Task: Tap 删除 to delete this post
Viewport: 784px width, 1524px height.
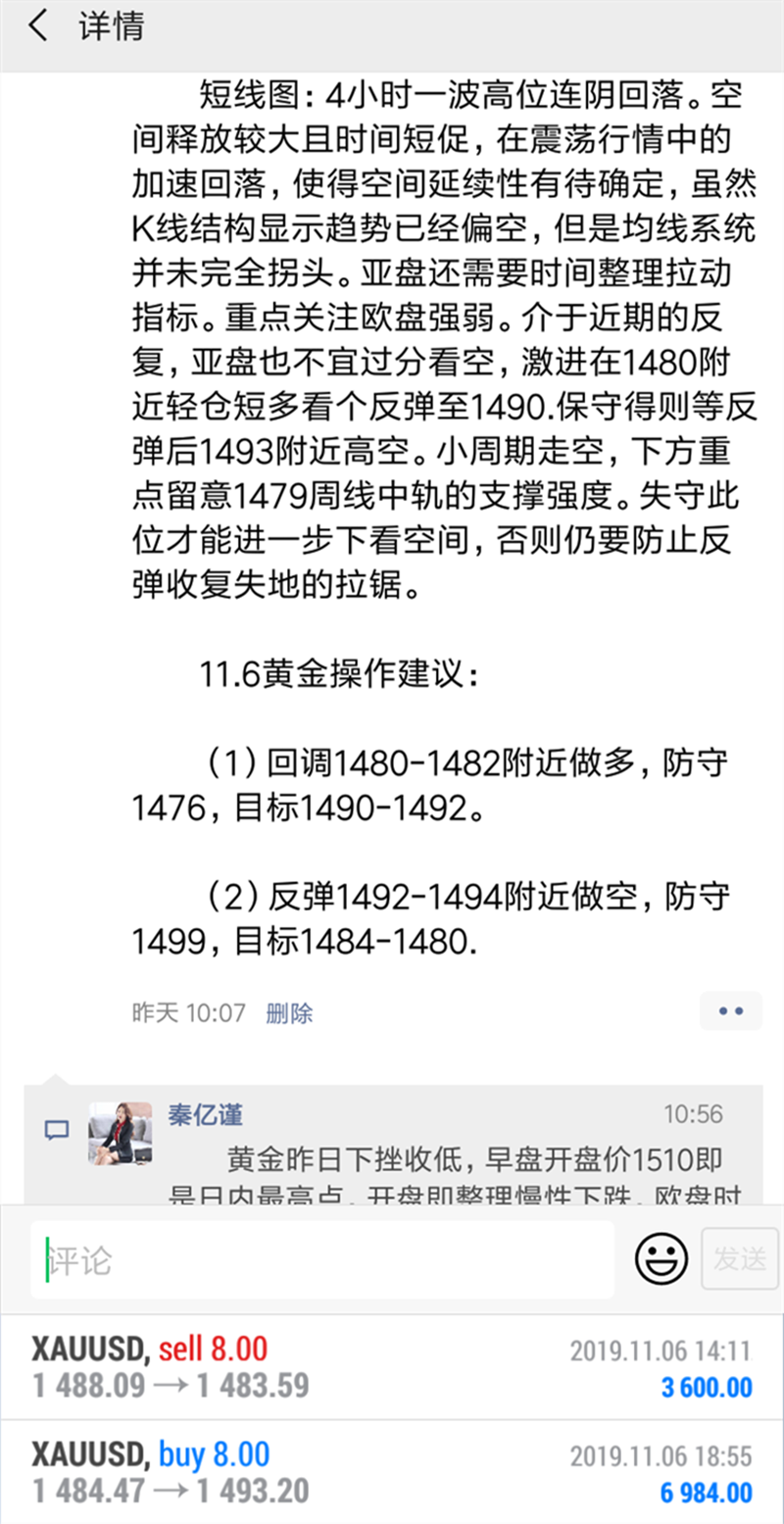Action: 289,1012
